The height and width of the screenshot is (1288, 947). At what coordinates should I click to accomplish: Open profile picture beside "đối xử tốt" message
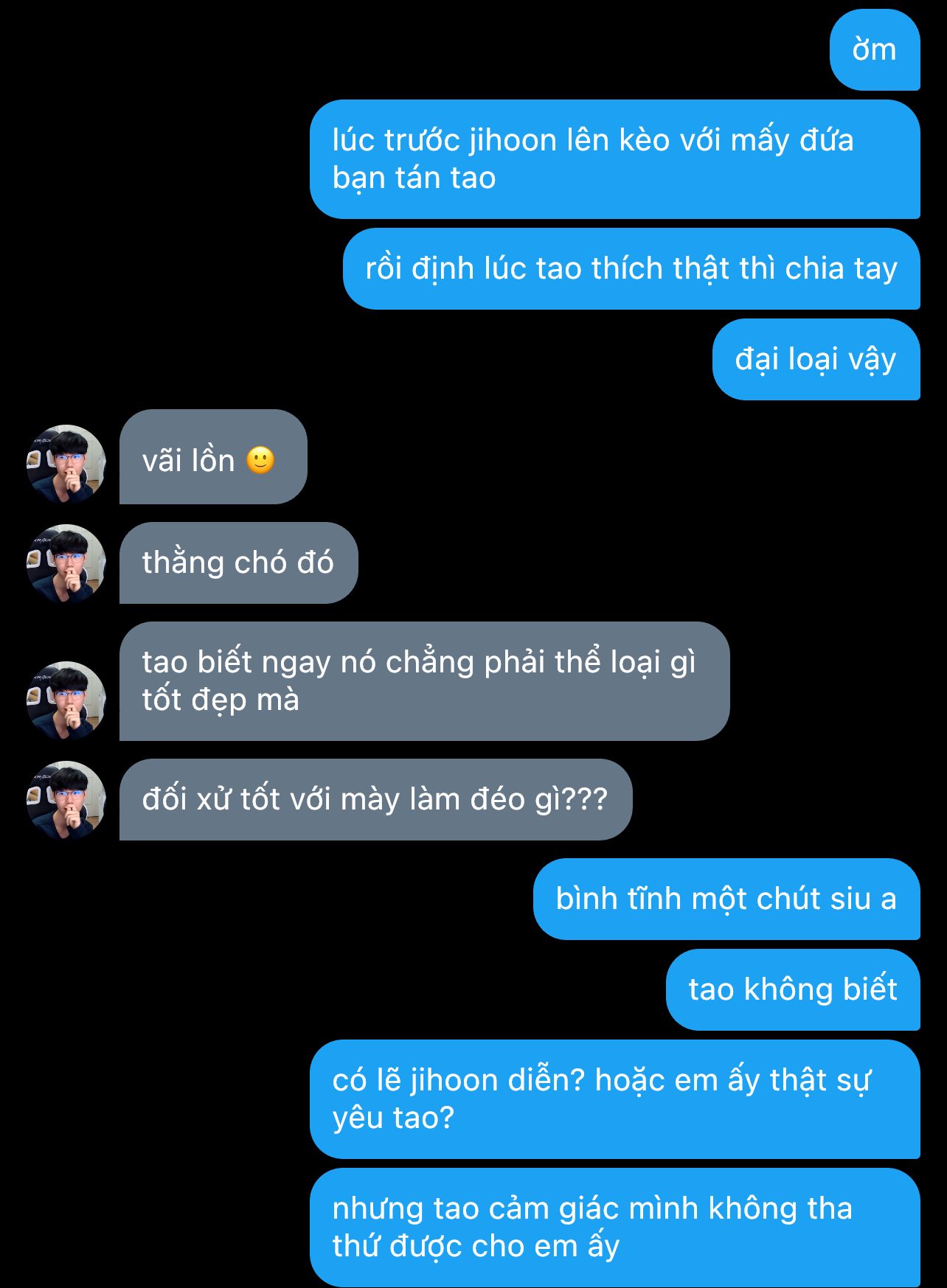(x=66, y=800)
